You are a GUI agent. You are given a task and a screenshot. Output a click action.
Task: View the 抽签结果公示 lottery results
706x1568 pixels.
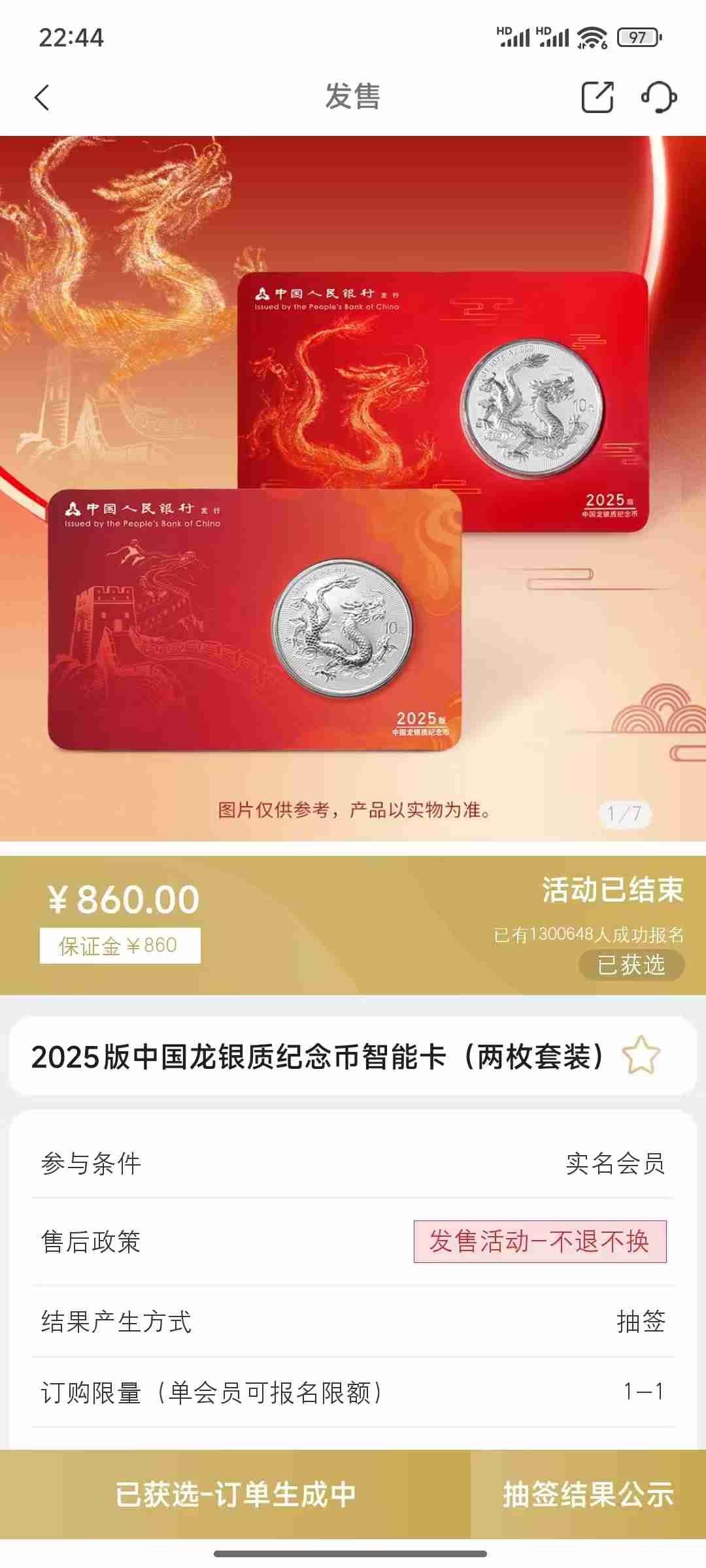coord(588,1494)
